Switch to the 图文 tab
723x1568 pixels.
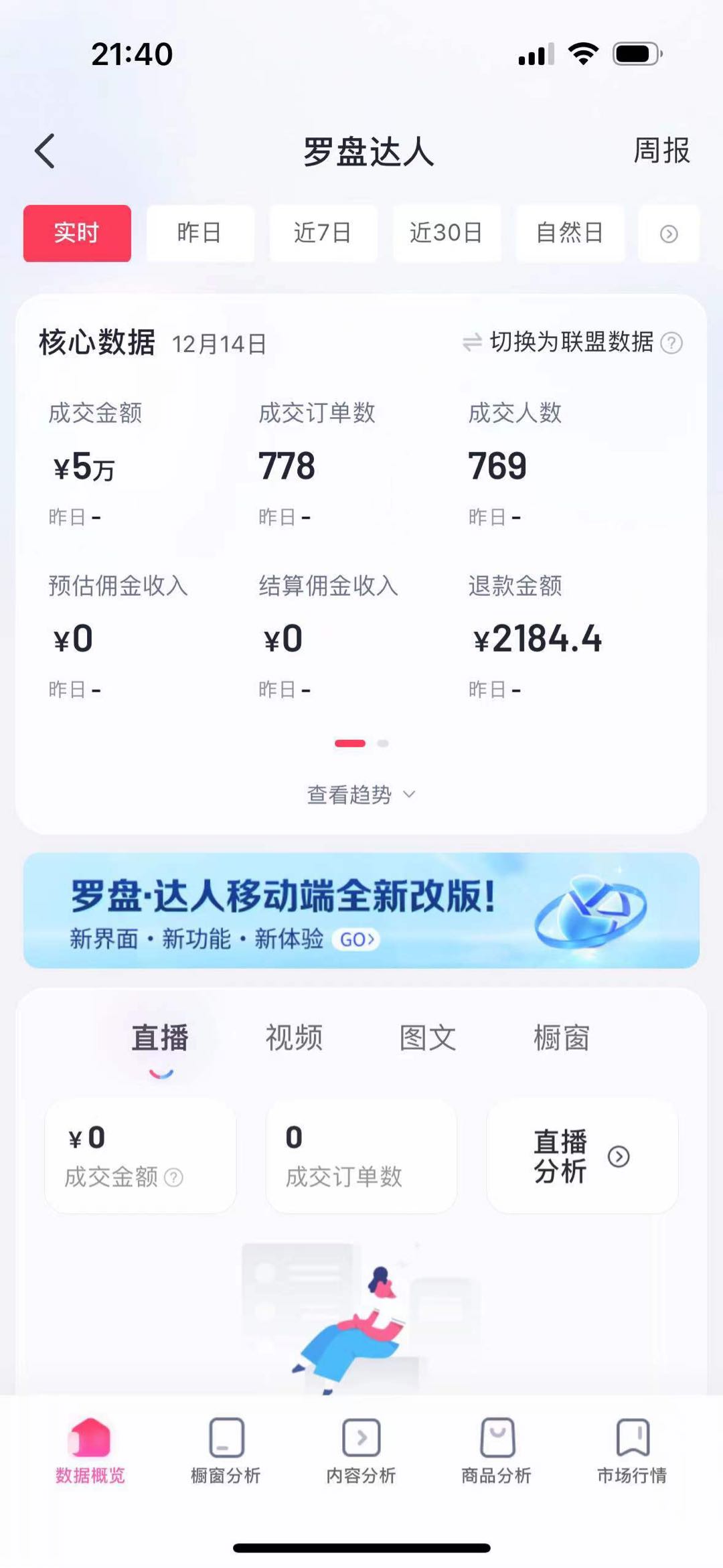tap(428, 1038)
